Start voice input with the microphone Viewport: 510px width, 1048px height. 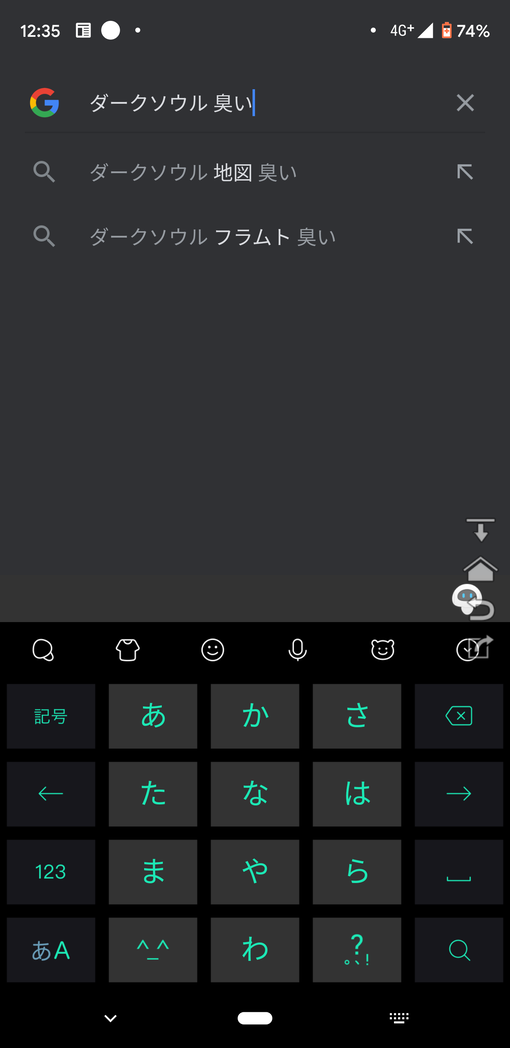(x=297, y=650)
